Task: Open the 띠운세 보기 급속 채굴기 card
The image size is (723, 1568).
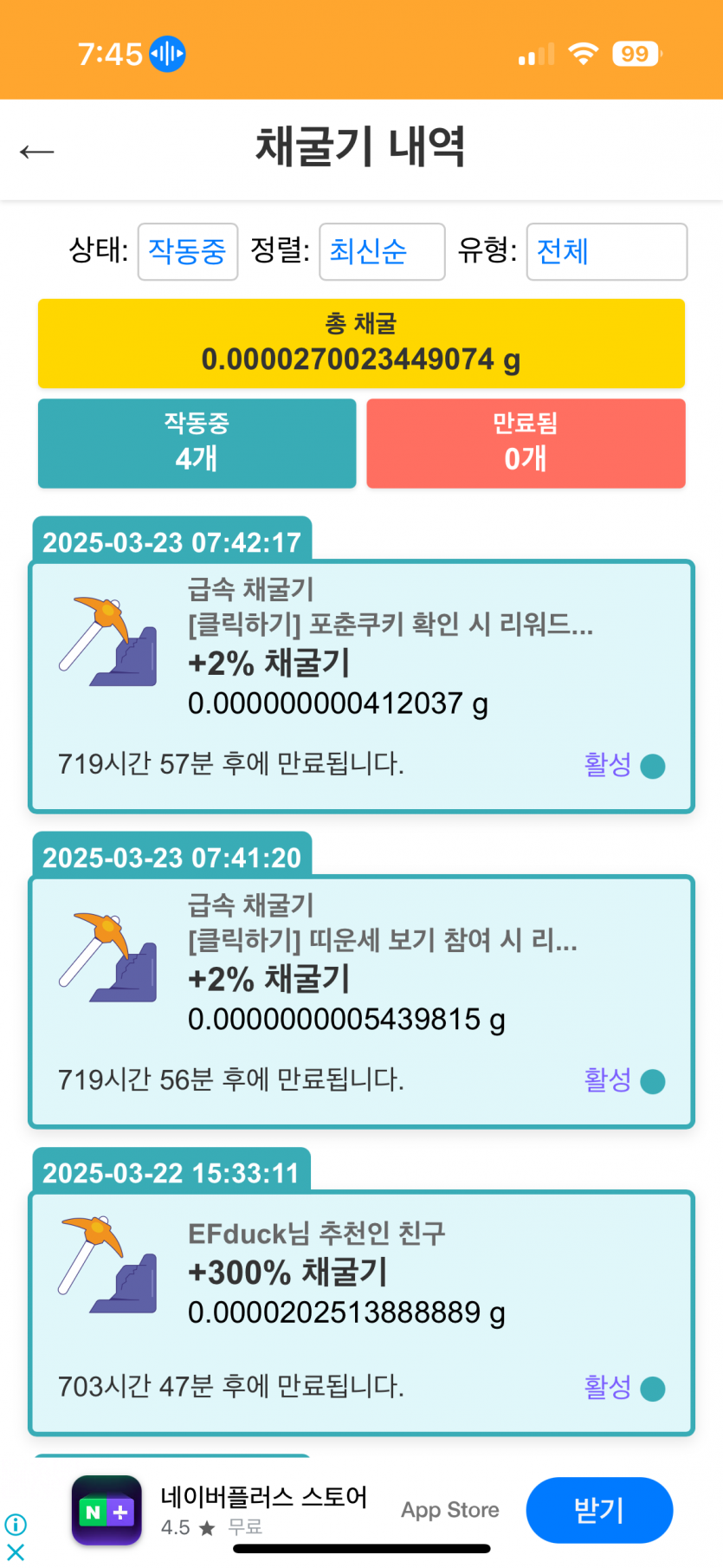Action: (x=362, y=1002)
